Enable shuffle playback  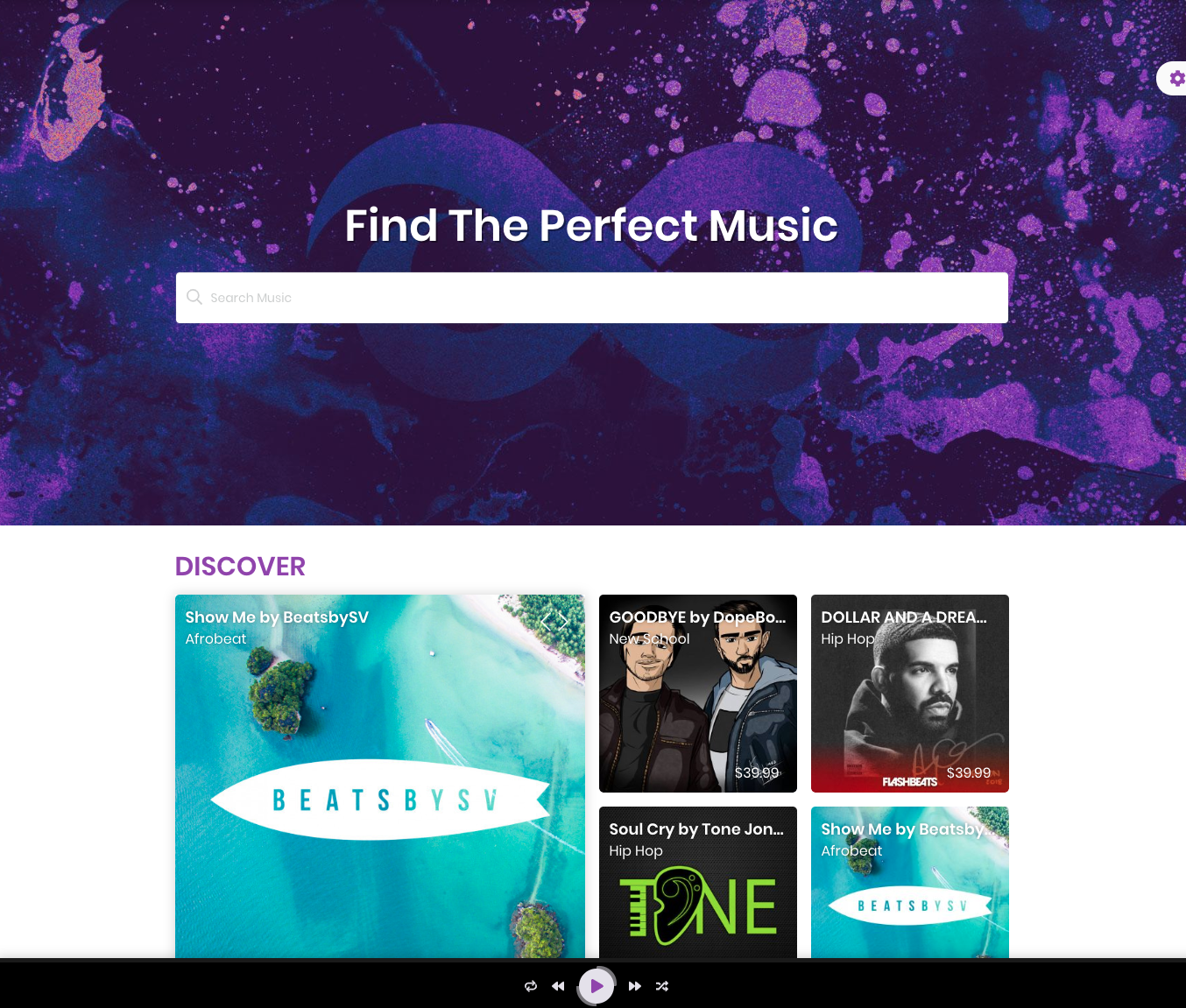[x=662, y=986]
